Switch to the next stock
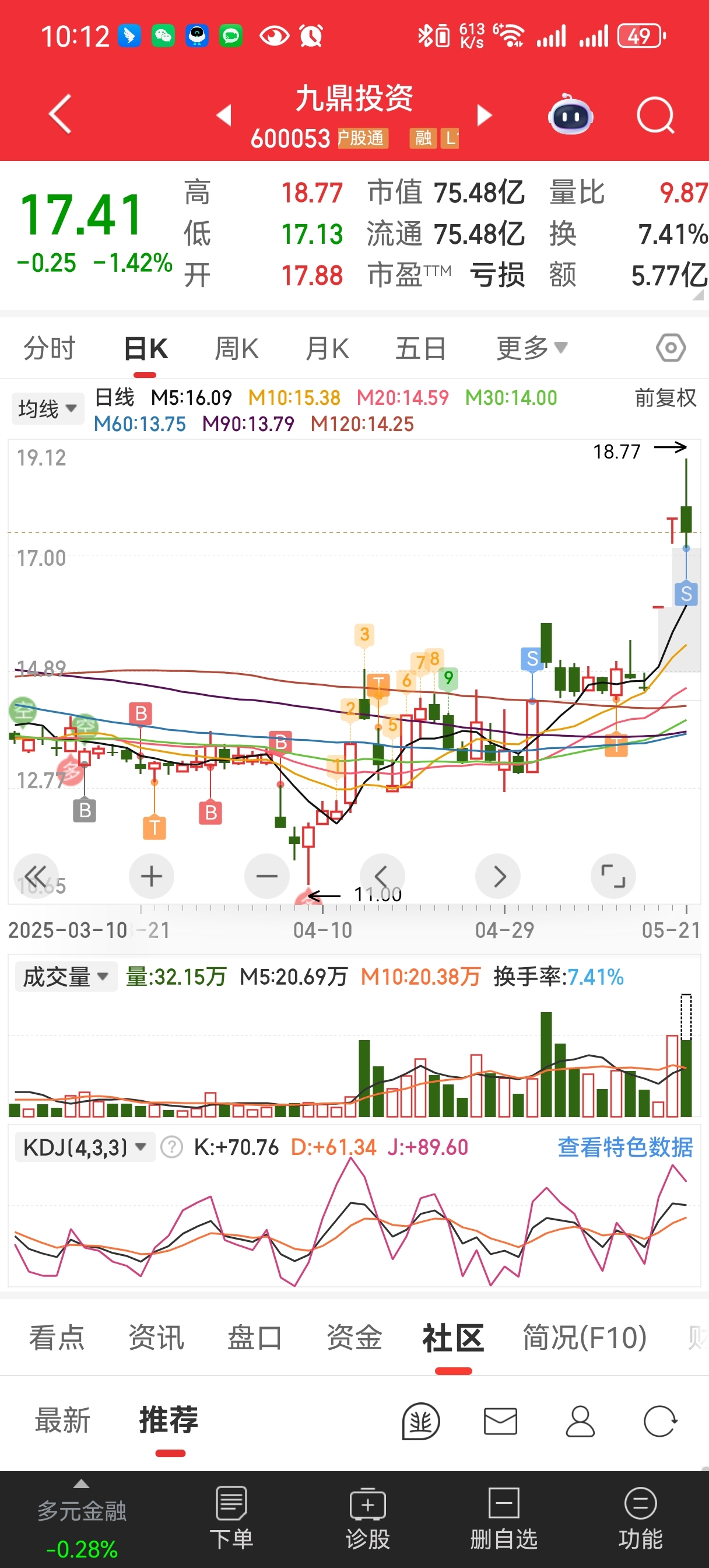 click(x=484, y=115)
